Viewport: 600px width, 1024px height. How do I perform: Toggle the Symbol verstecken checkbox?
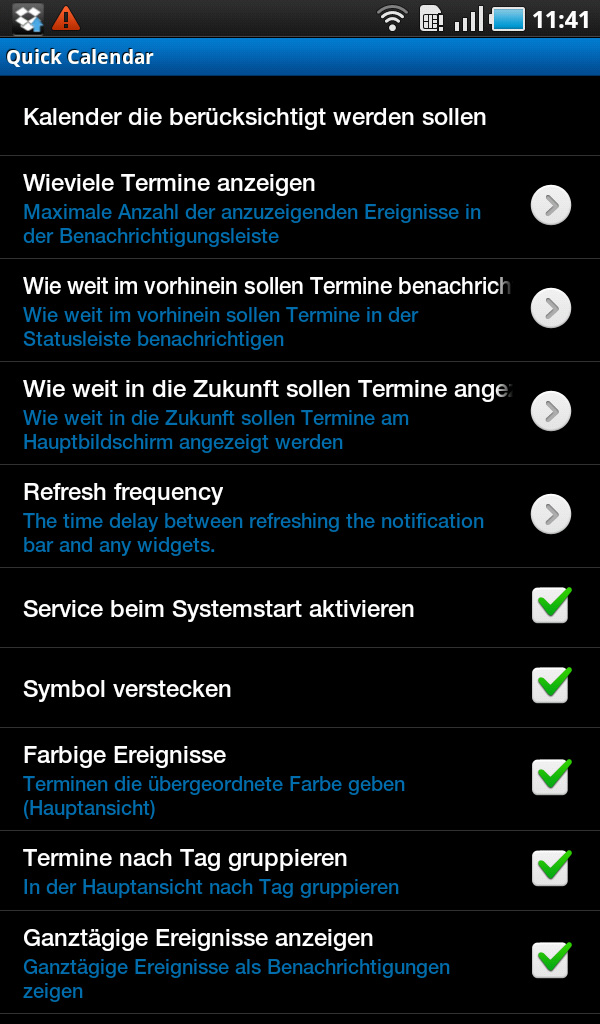coord(550,686)
